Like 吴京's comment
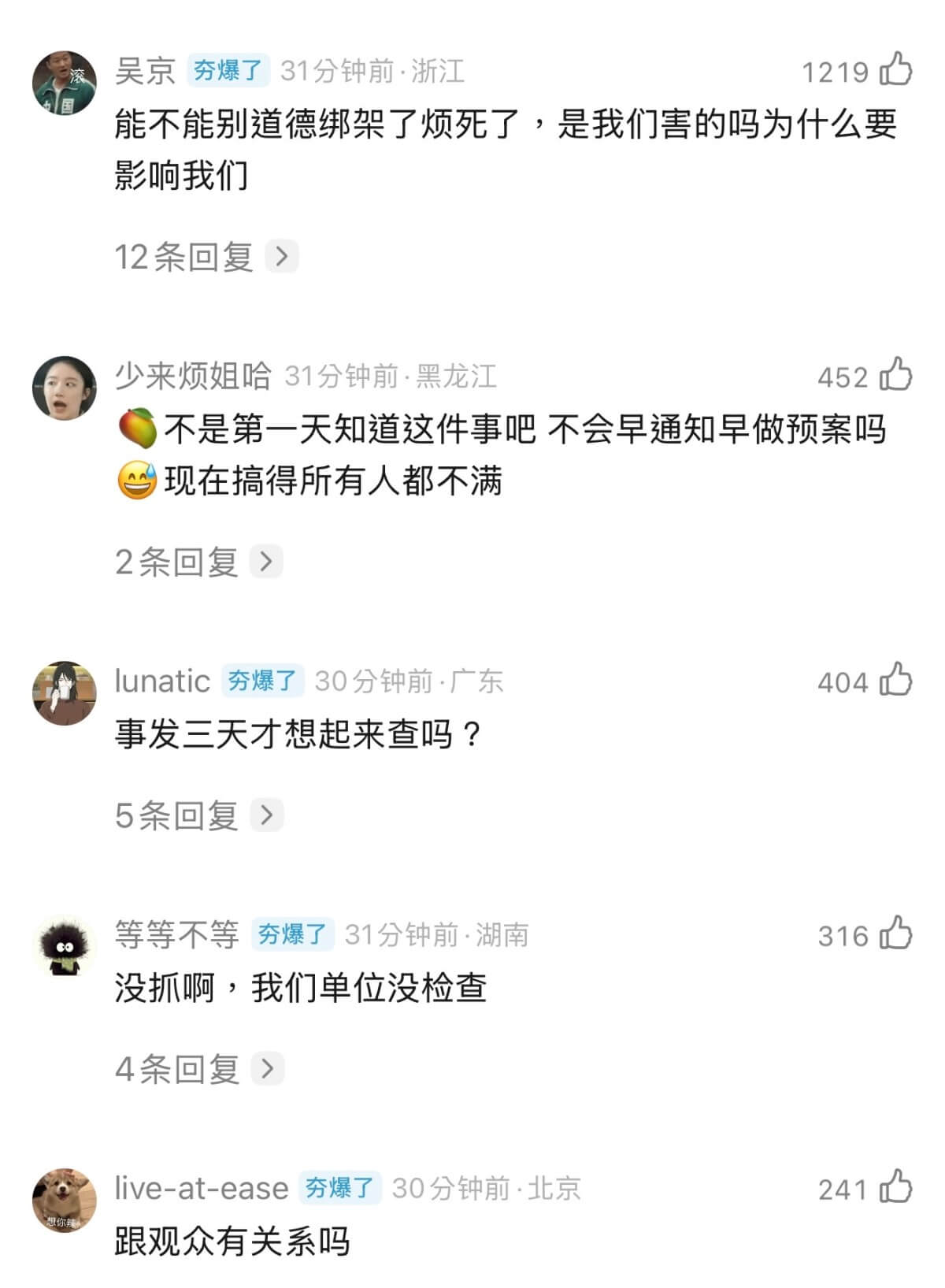Image resolution: width=945 pixels, height=1288 pixels. [896, 69]
